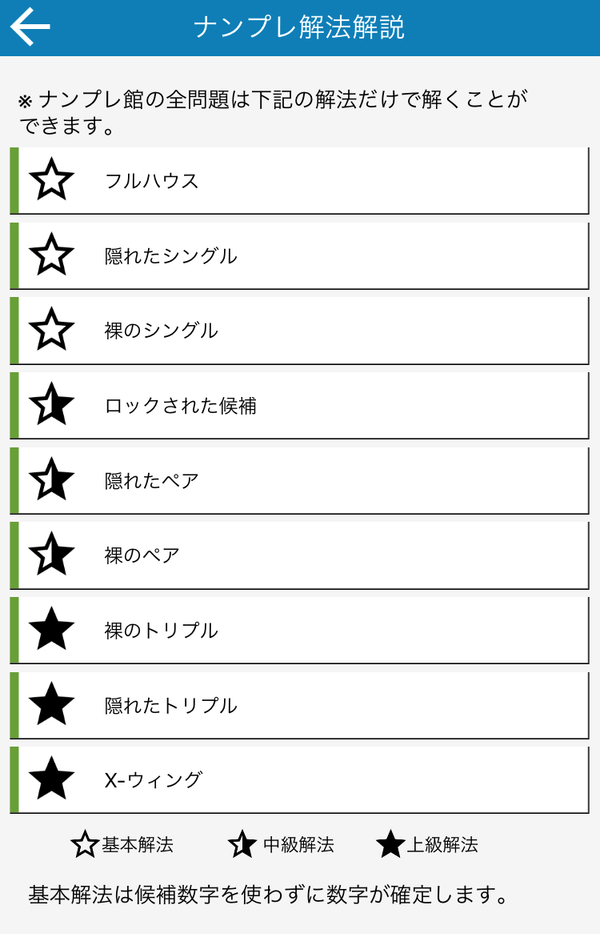Screen dimensions: 600x934
Task: Select the 隠れたトリプル row
Action: pos(299,705)
